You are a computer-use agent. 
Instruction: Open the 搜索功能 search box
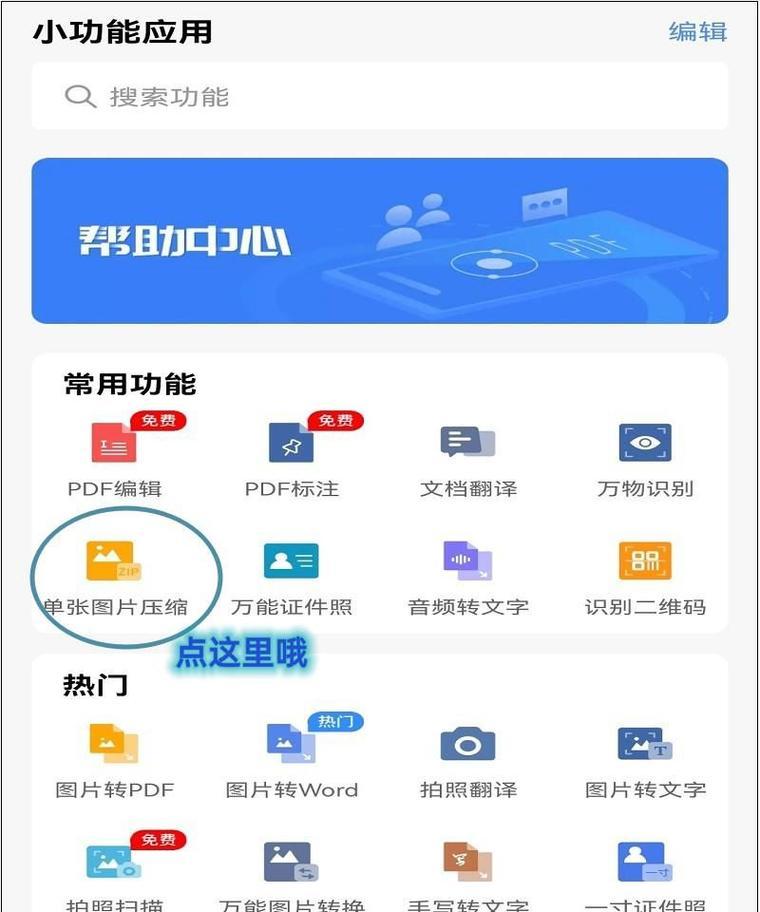[x=379, y=97]
